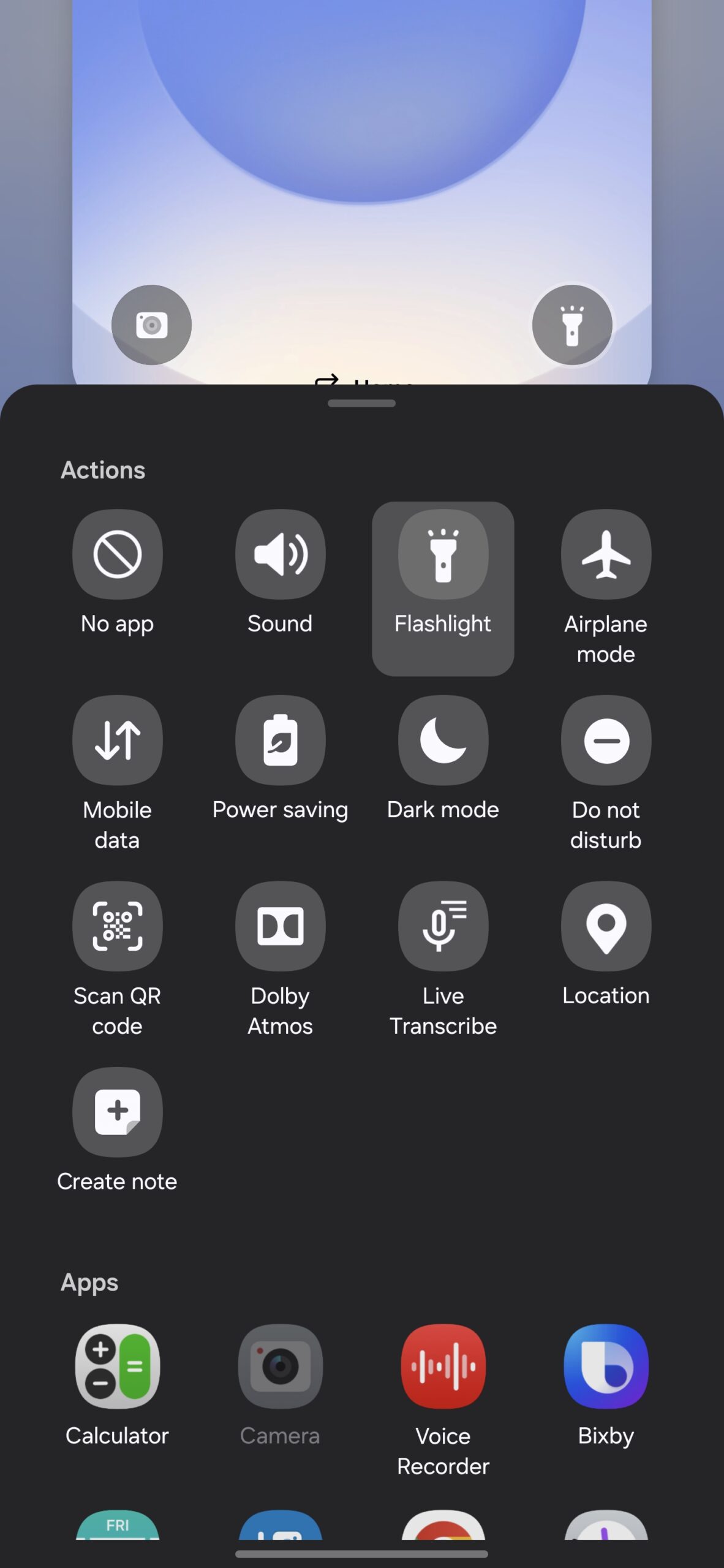Pick the Do not disturb action

(x=606, y=741)
